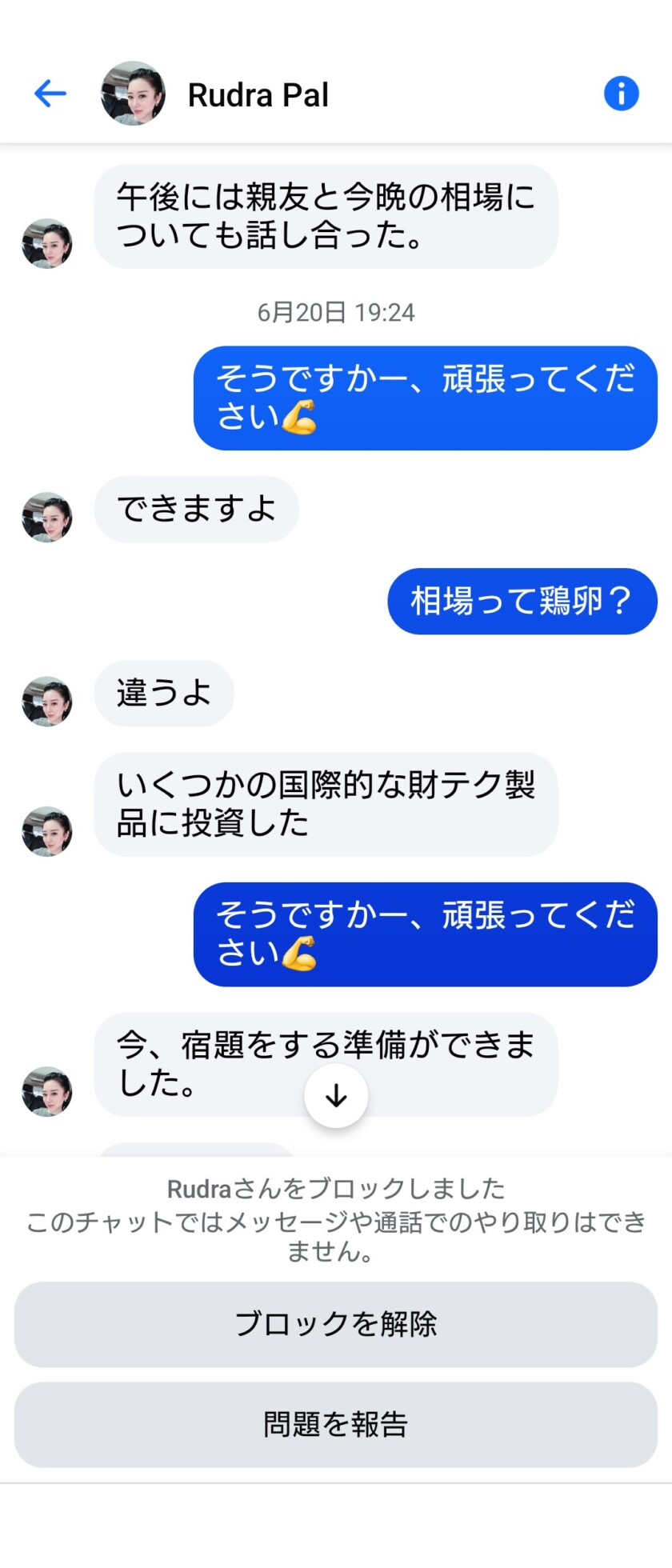Tap the back arrow to leave the chat
672x1568 pixels.
click(50, 94)
